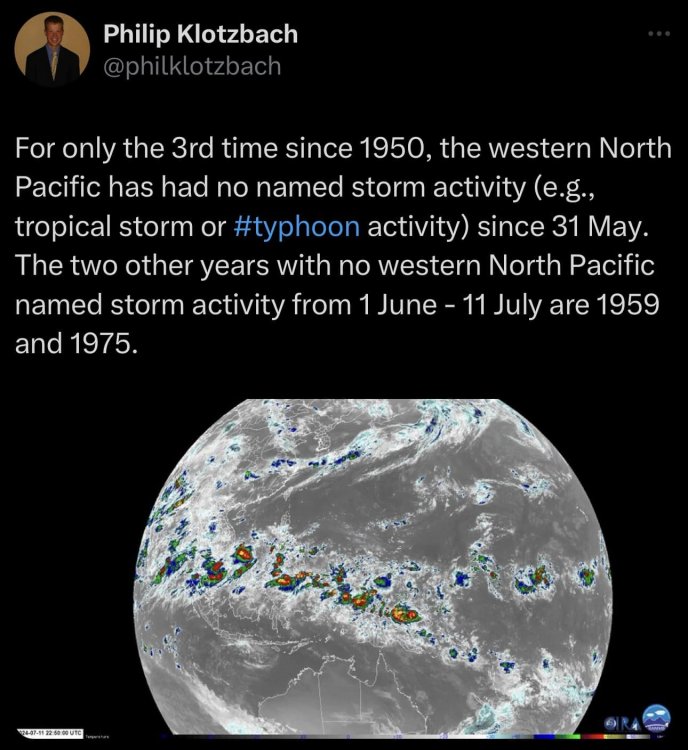Image resolution: width=688 pixels, height=750 pixels.
Task: Open Philip Klotzbach's profile picture
Action: point(52,50)
